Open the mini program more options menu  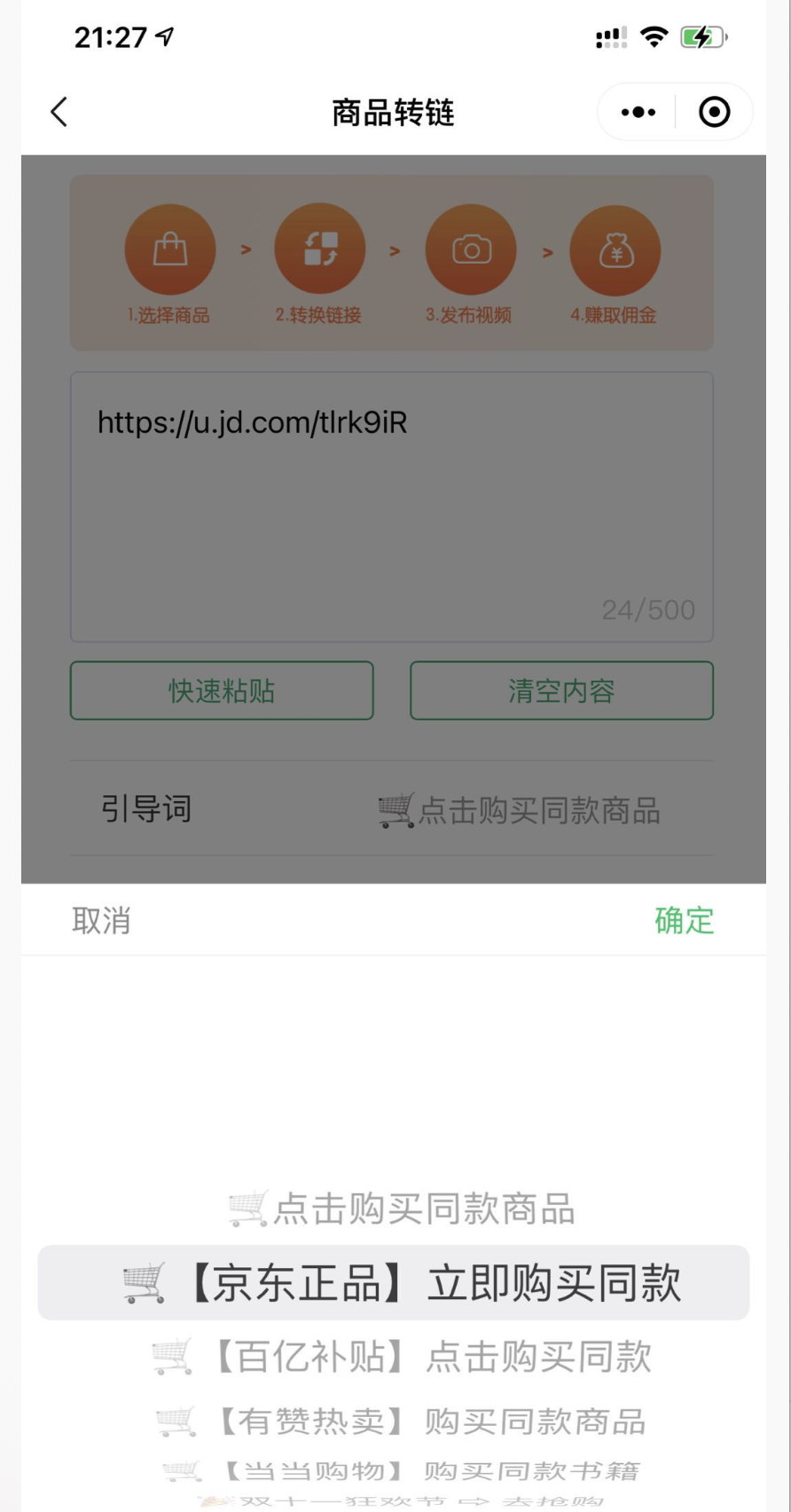click(x=638, y=113)
